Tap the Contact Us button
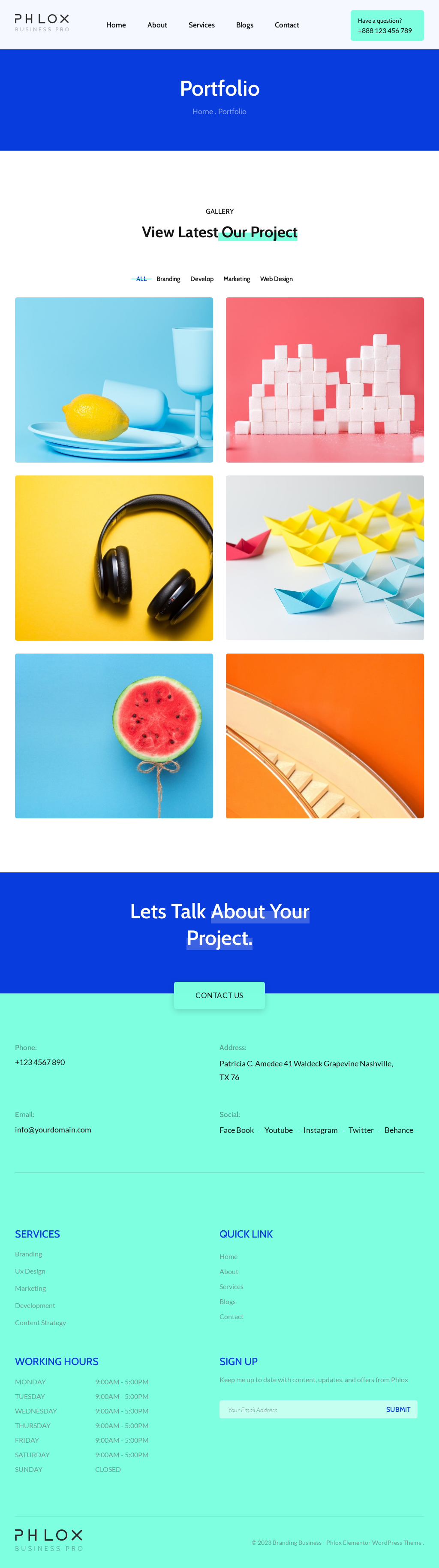This screenshot has width=439, height=1568. [x=219, y=995]
